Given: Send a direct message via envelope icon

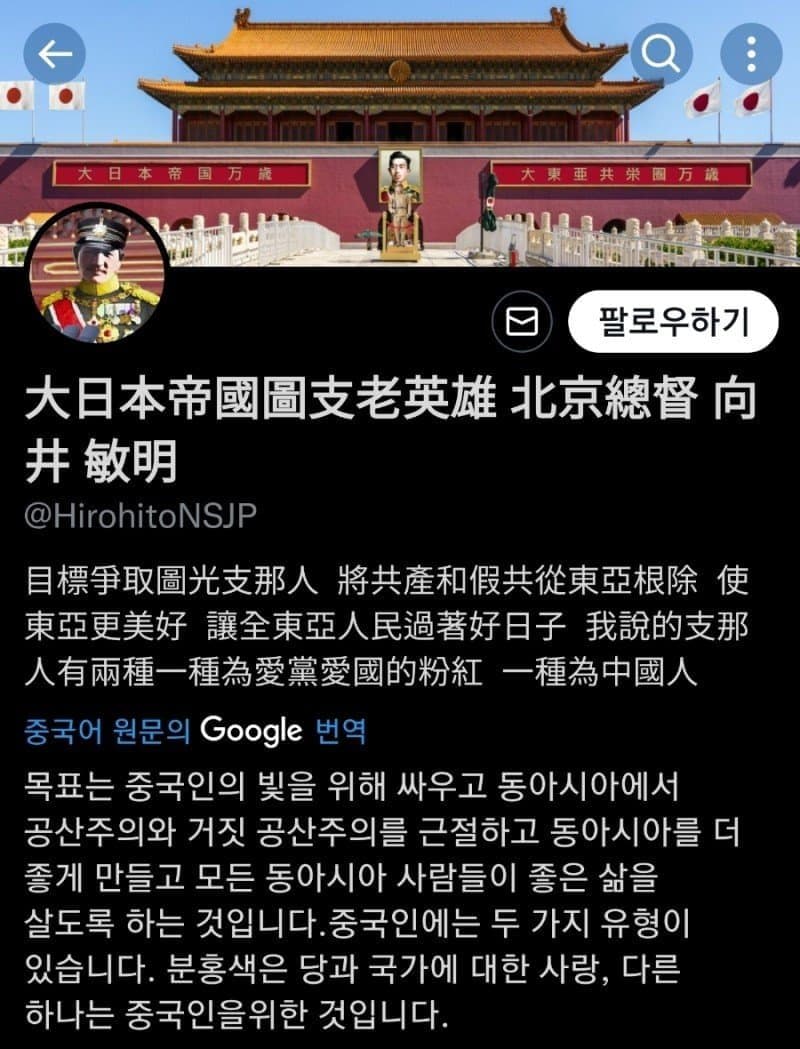Looking at the screenshot, I should tap(524, 322).
